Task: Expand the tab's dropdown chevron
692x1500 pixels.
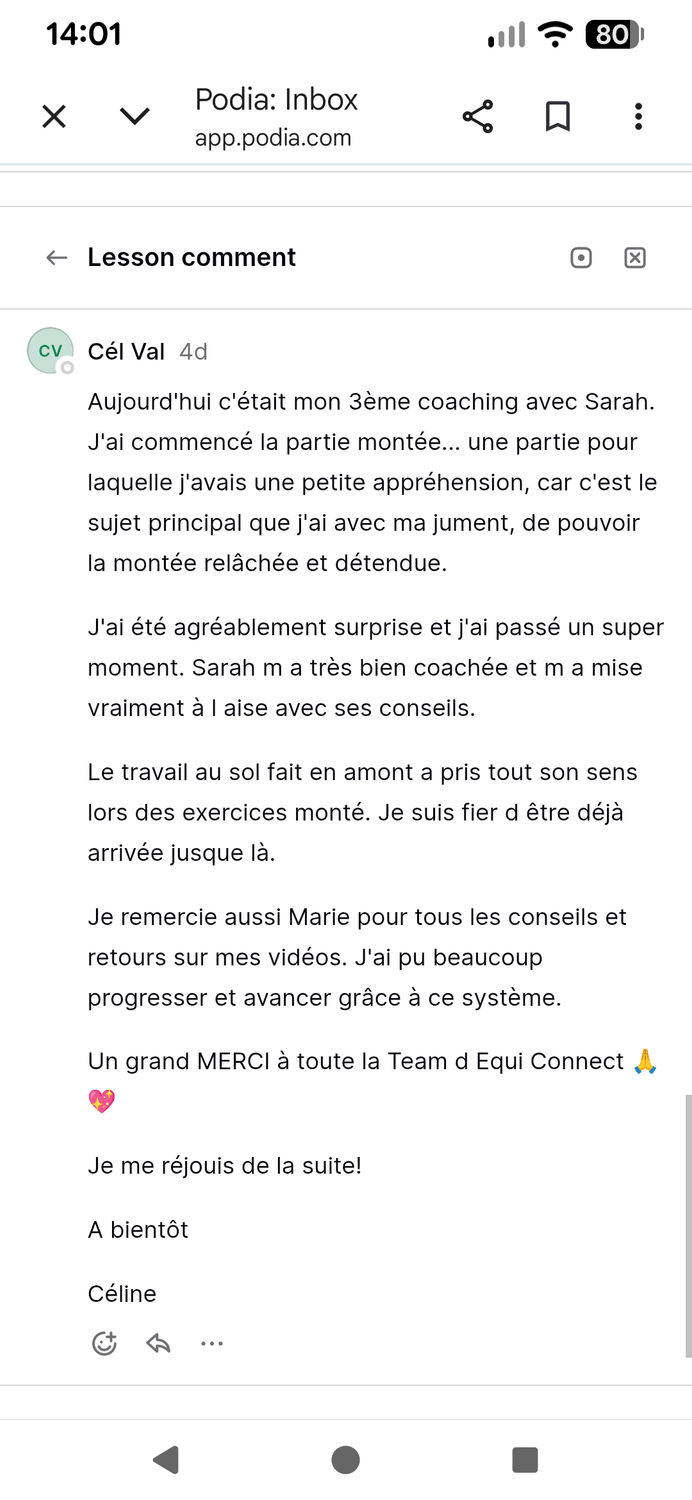Action: [134, 117]
